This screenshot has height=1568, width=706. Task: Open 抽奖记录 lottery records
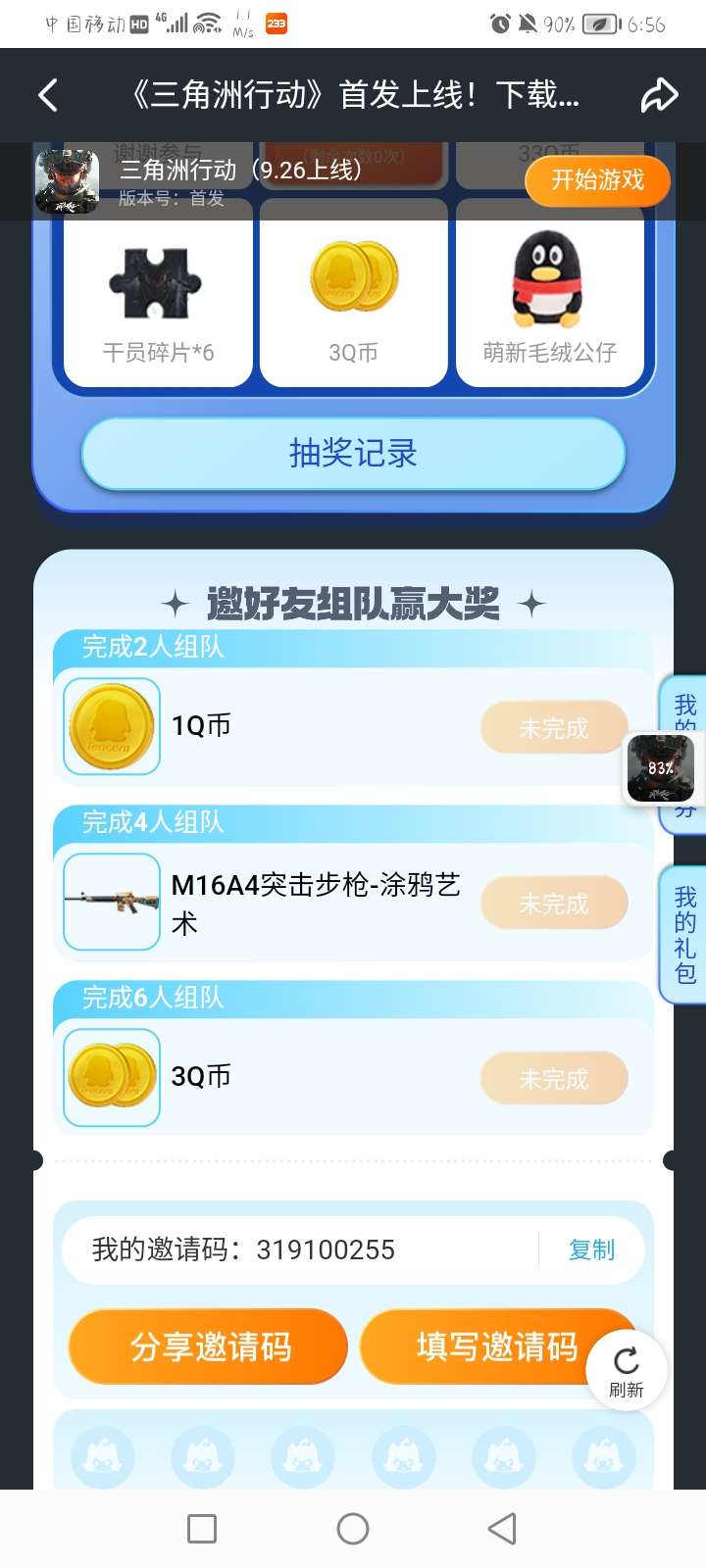click(x=353, y=453)
